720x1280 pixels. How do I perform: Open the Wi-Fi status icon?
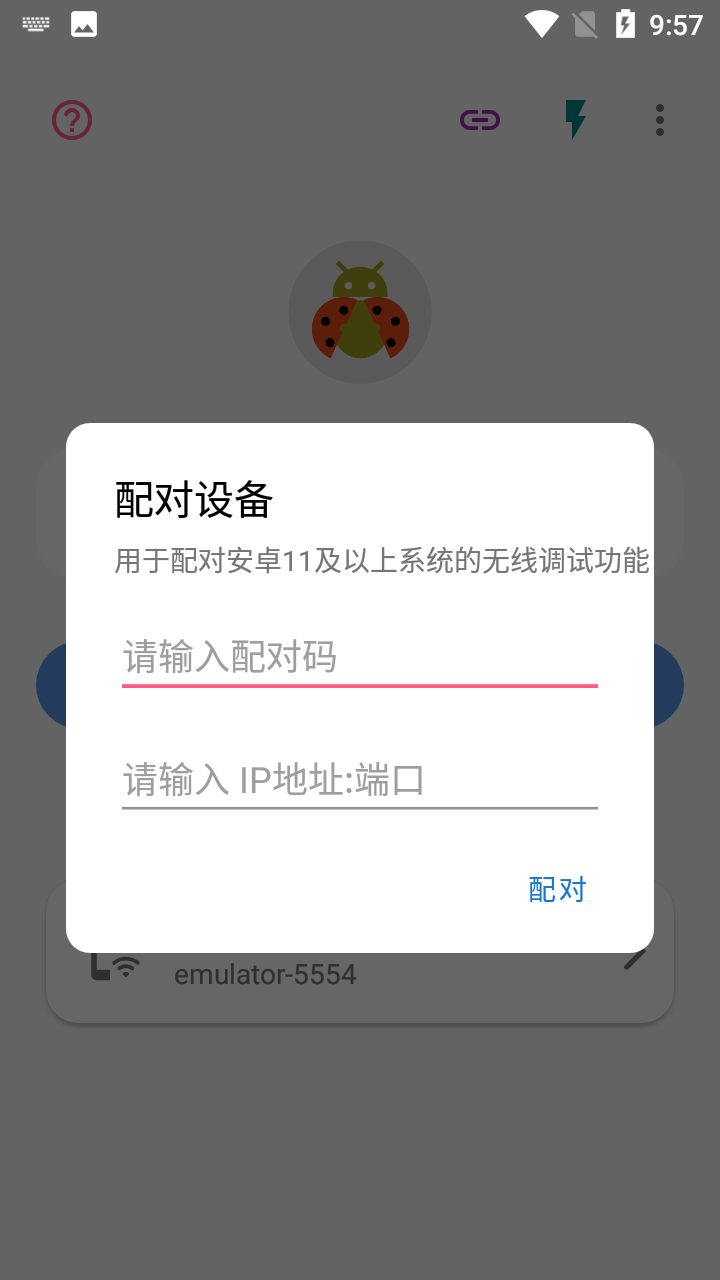pos(542,22)
